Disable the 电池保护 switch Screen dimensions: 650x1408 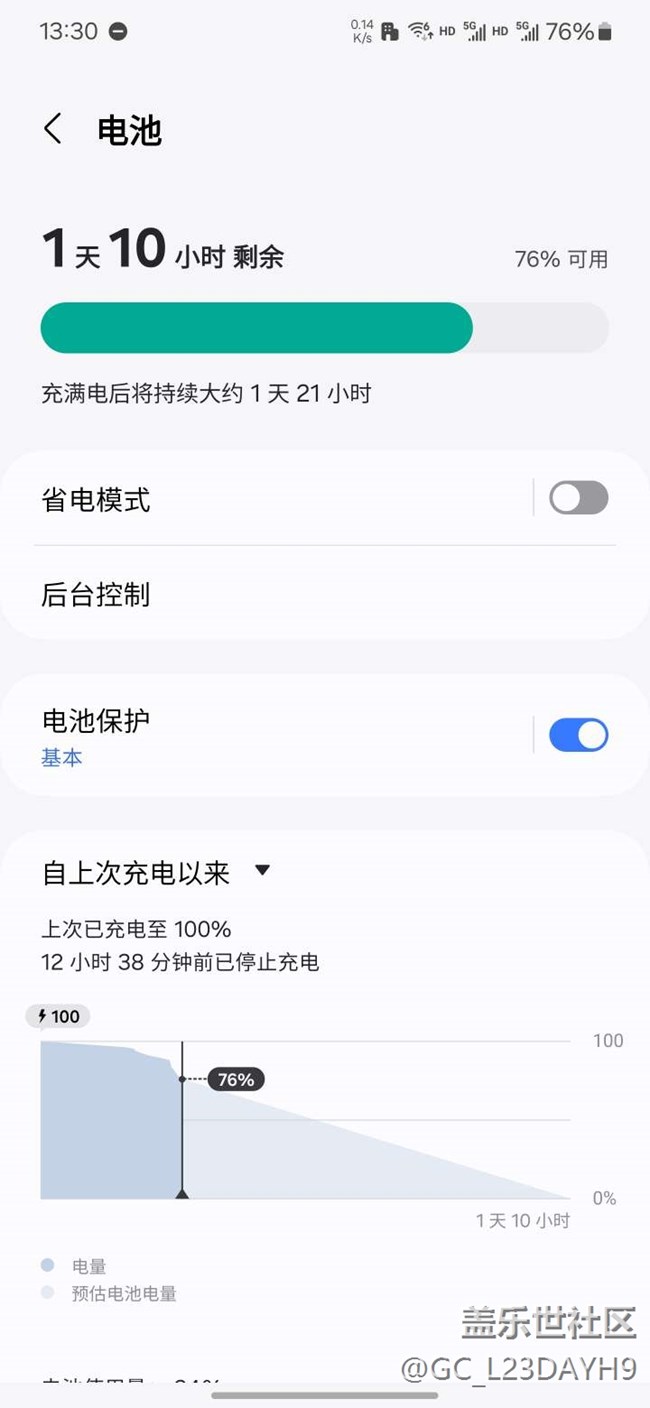[578, 735]
